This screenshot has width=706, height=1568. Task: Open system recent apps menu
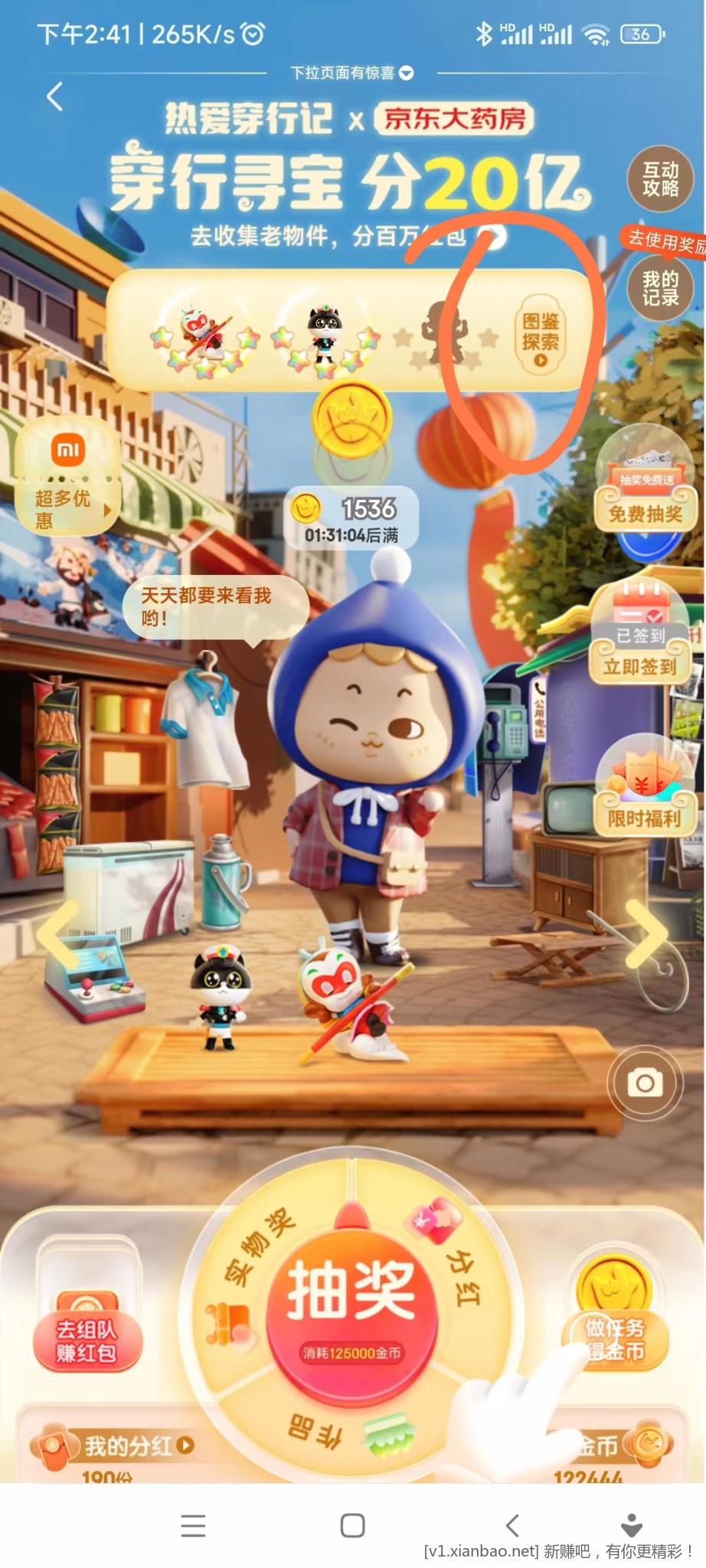coord(193,1526)
